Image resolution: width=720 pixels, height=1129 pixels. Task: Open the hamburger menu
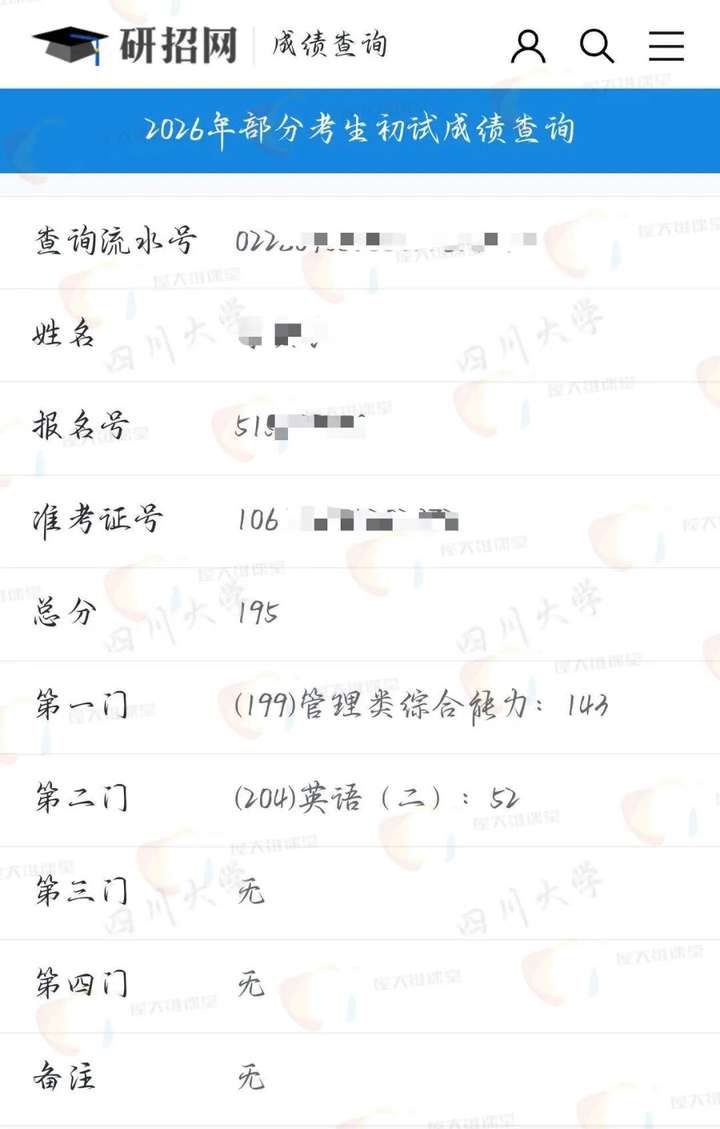(x=666, y=46)
